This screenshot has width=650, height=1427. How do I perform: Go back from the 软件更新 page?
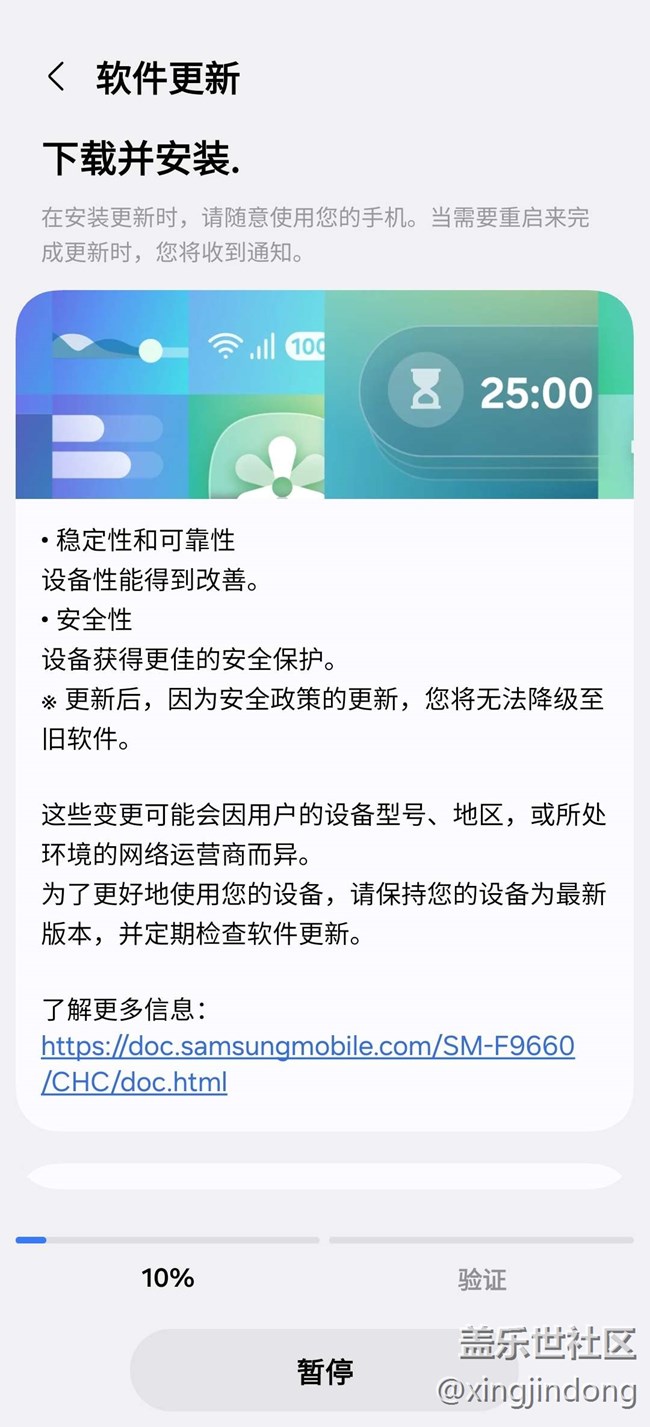(x=56, y=77)
